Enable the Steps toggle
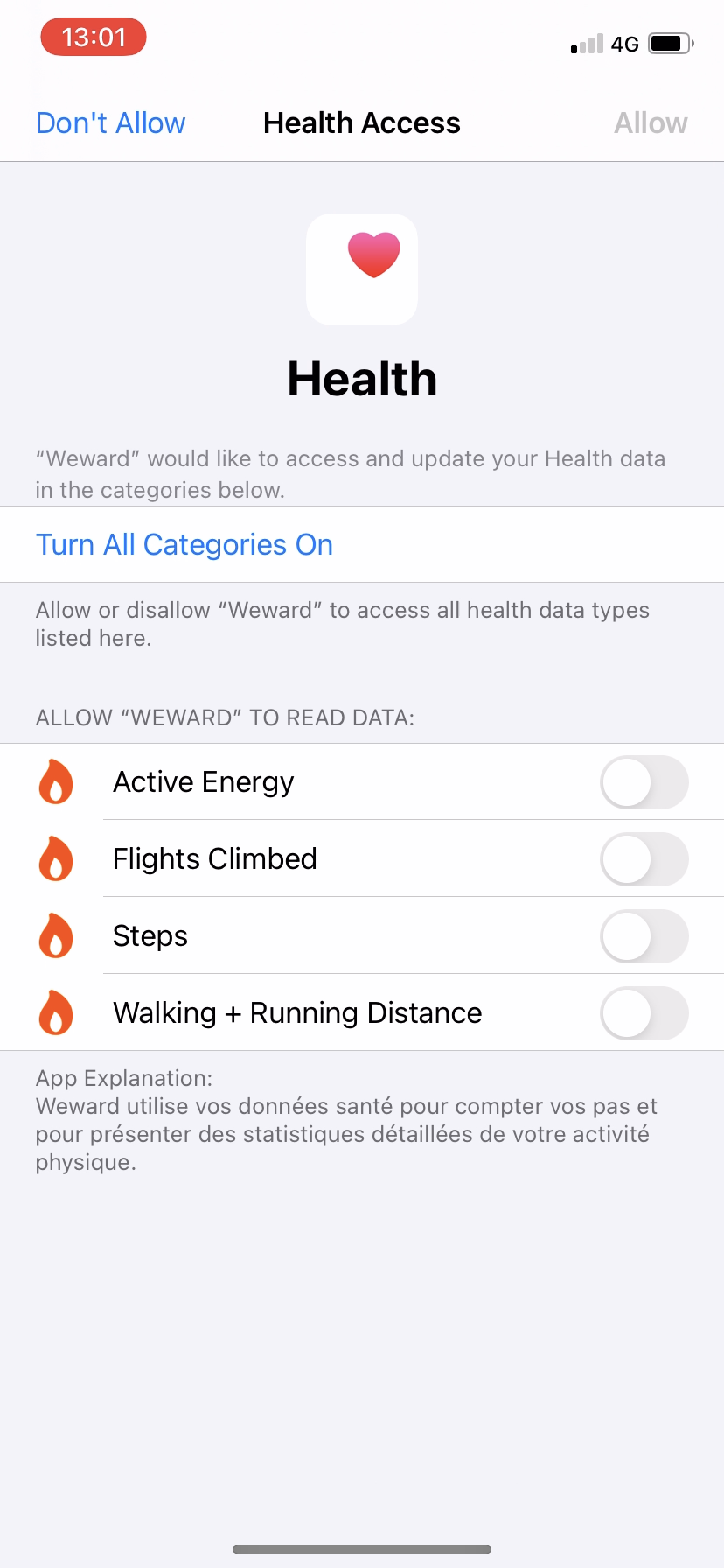 coord(644,935)
